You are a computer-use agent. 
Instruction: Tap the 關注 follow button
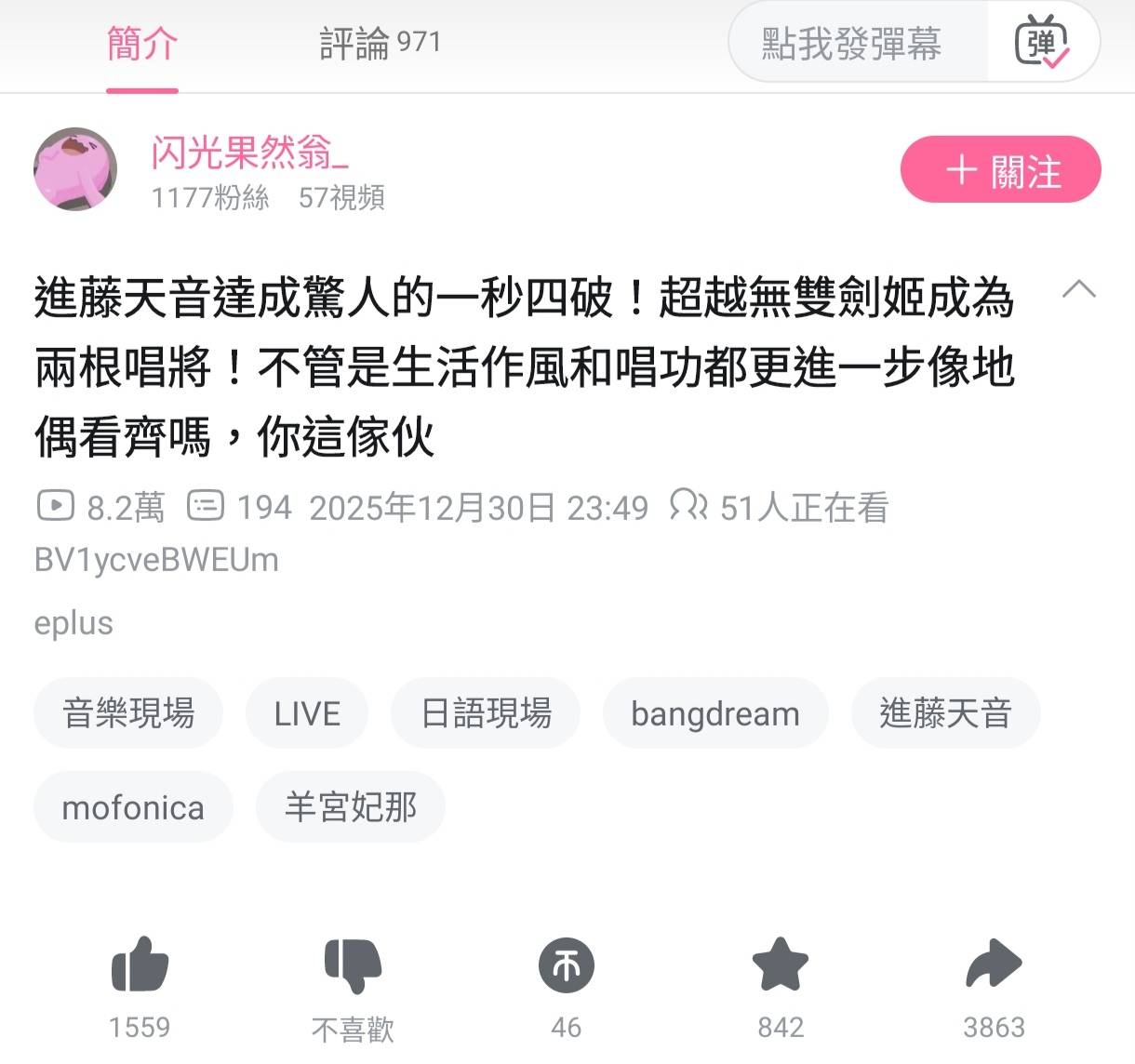click(x=1000, y=170)
